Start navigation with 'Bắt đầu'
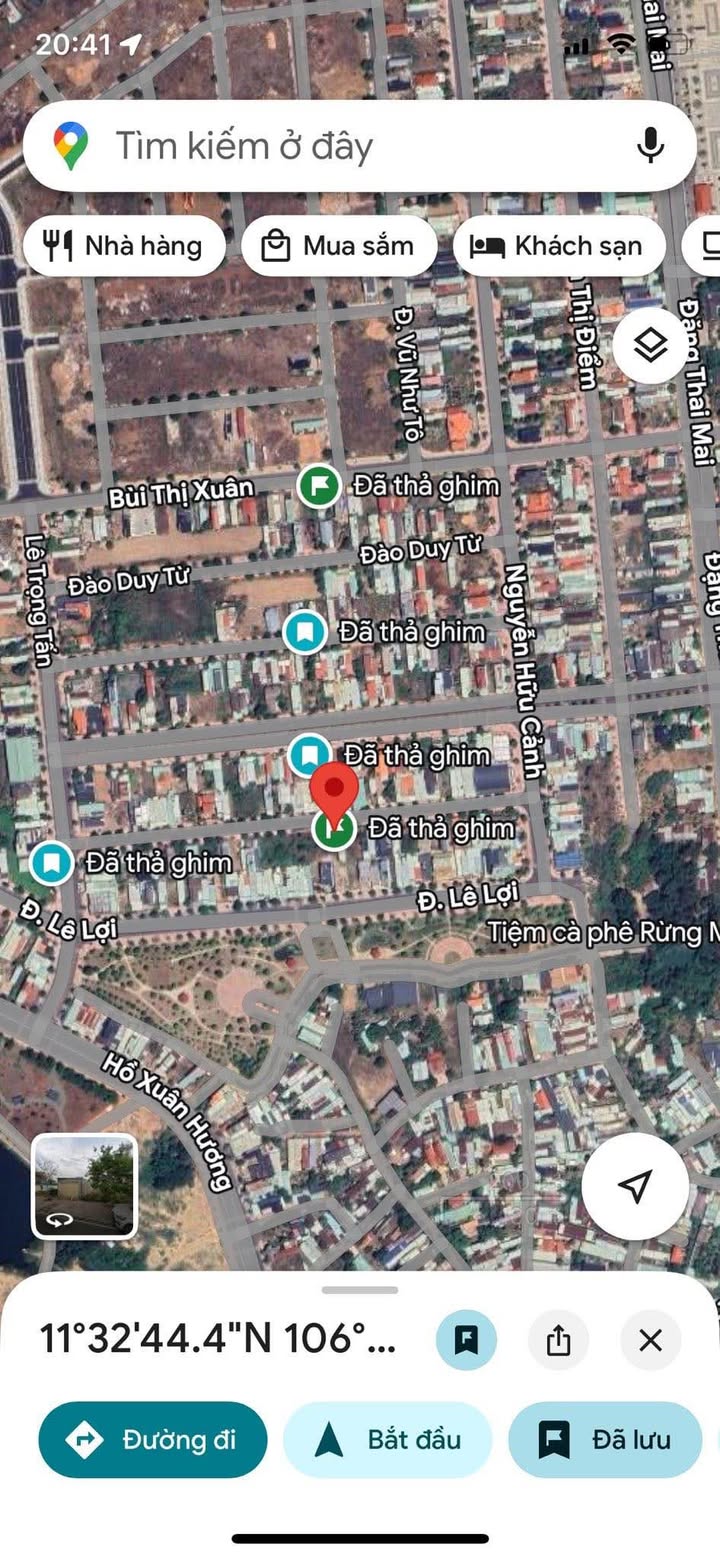Viewport: 720px width, 1559px height. [388, 1440]
